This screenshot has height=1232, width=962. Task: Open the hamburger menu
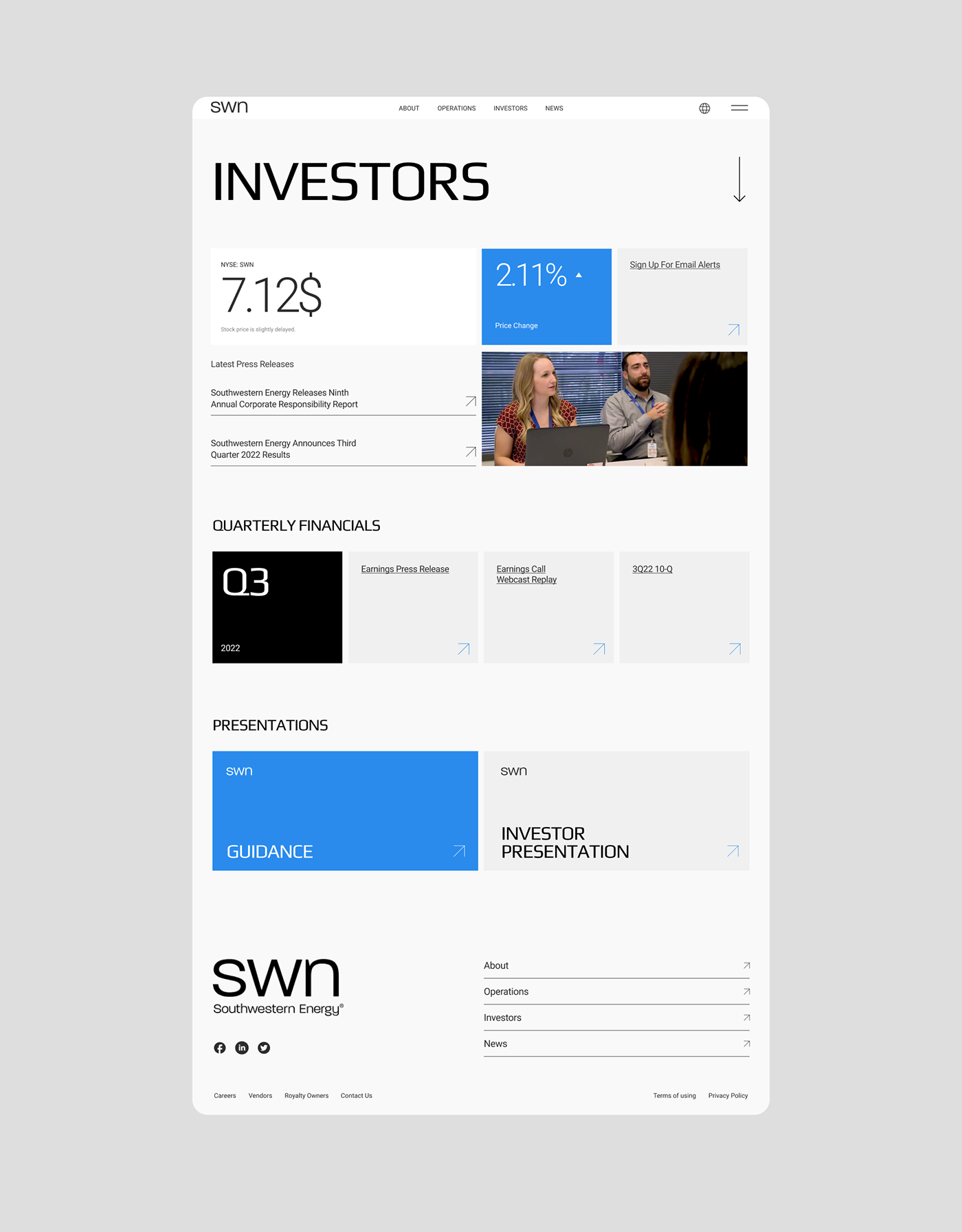coord(739,108)
